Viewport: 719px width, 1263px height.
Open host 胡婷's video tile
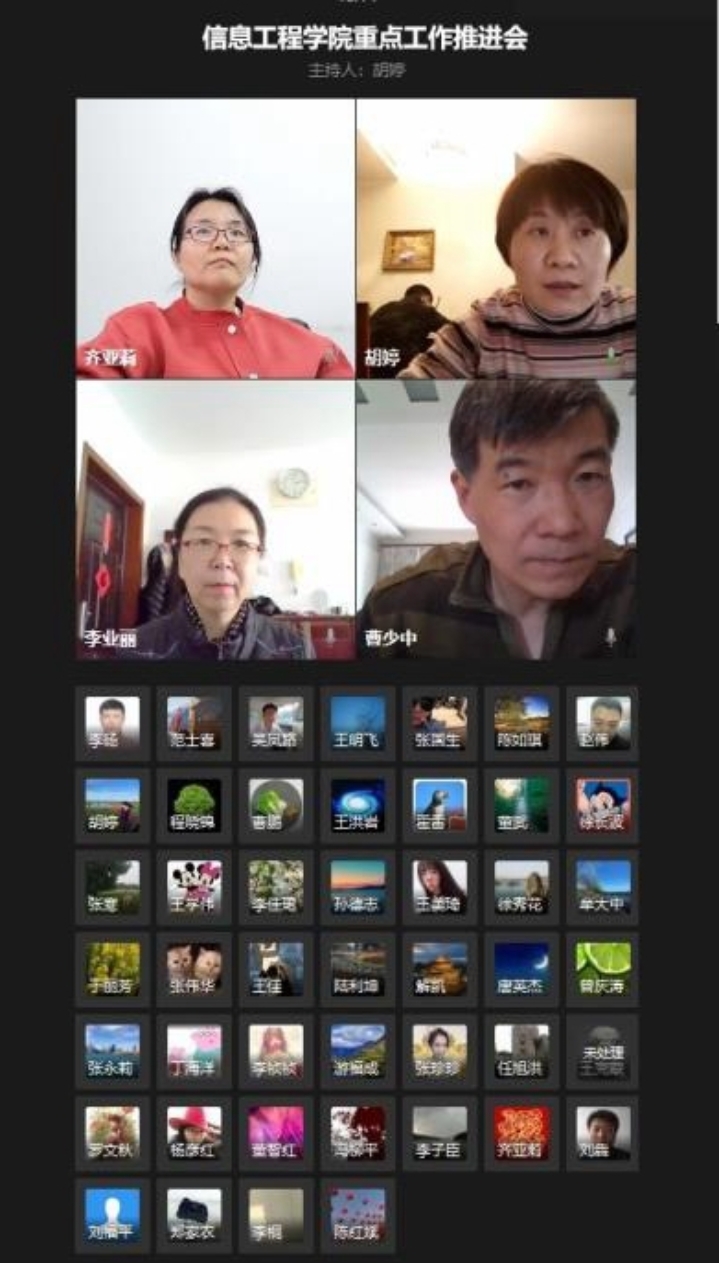pos(496,238)
